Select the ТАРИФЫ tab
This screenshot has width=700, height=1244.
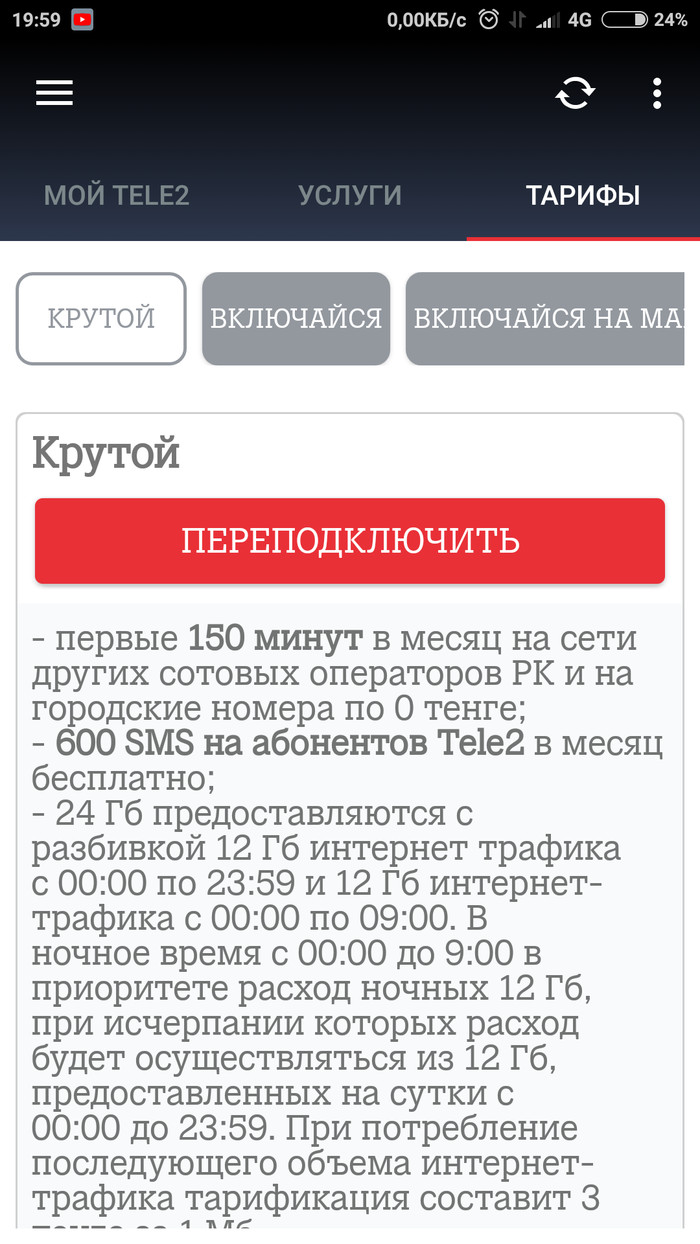(x=583, y=195)
